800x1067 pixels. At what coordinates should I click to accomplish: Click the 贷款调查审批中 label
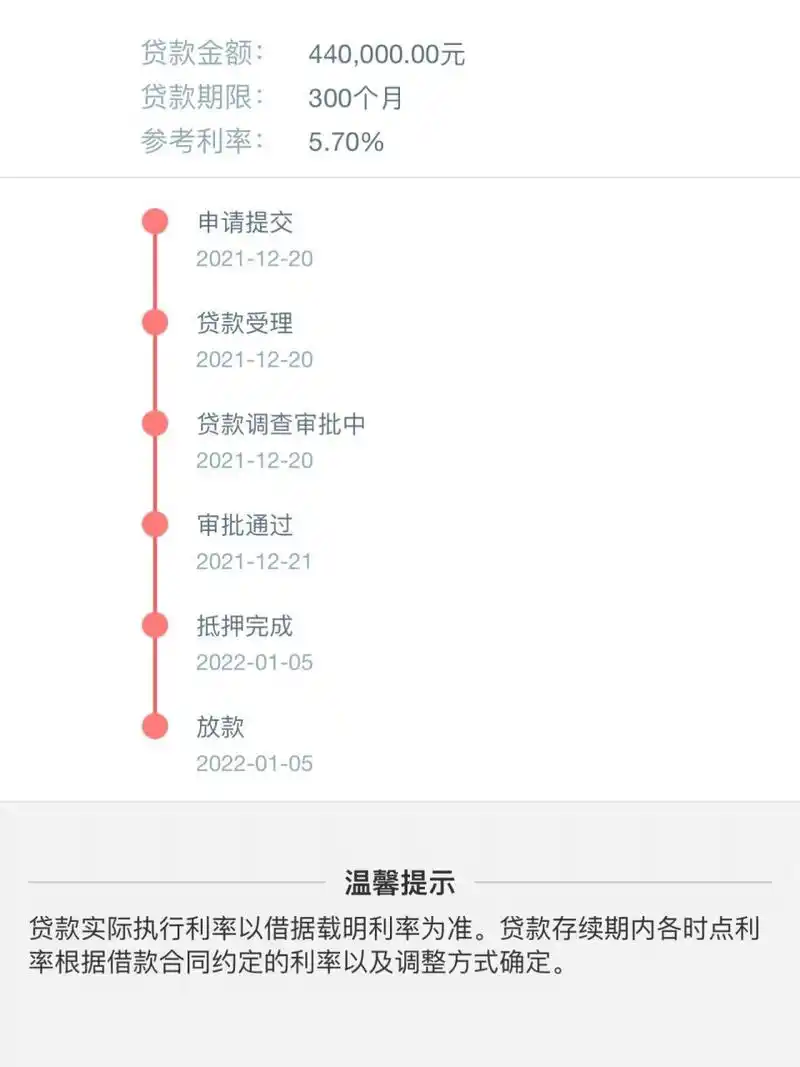click(x=283, y=423)
